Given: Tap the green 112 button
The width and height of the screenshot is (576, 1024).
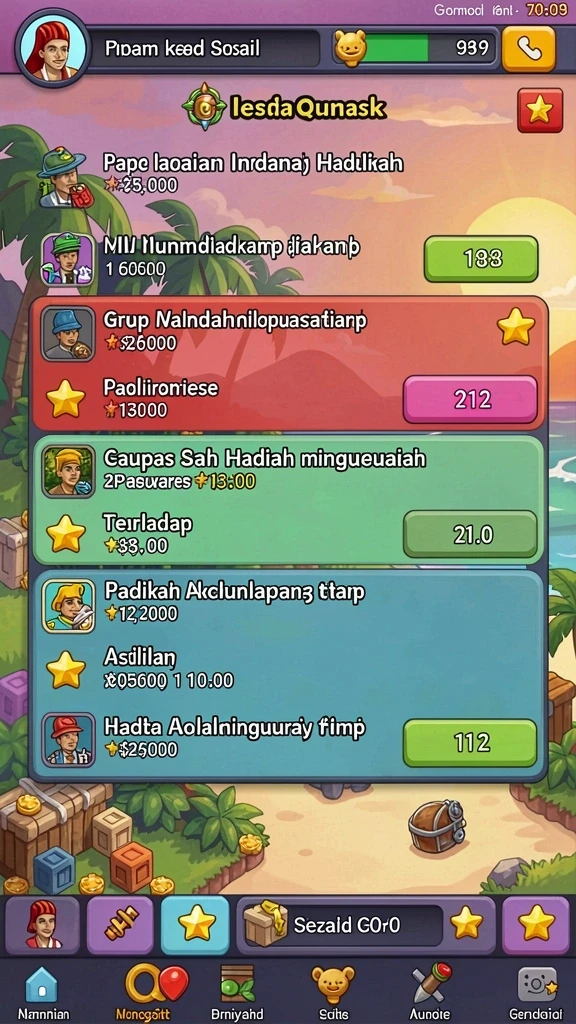Looking at the screenshot, I should click(x=470, y=743).
